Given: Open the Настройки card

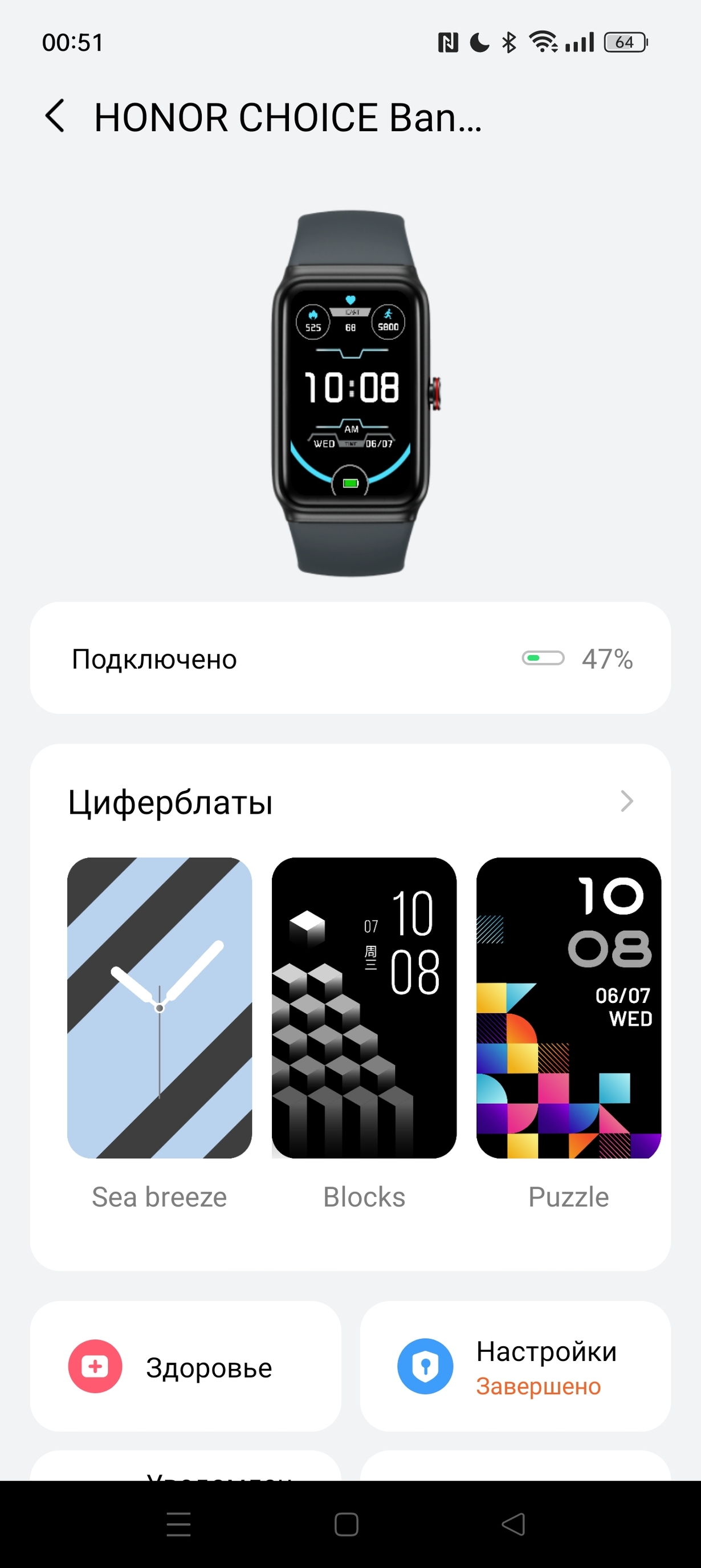Looking at the screenshot, I should (x=515, y=1367).
